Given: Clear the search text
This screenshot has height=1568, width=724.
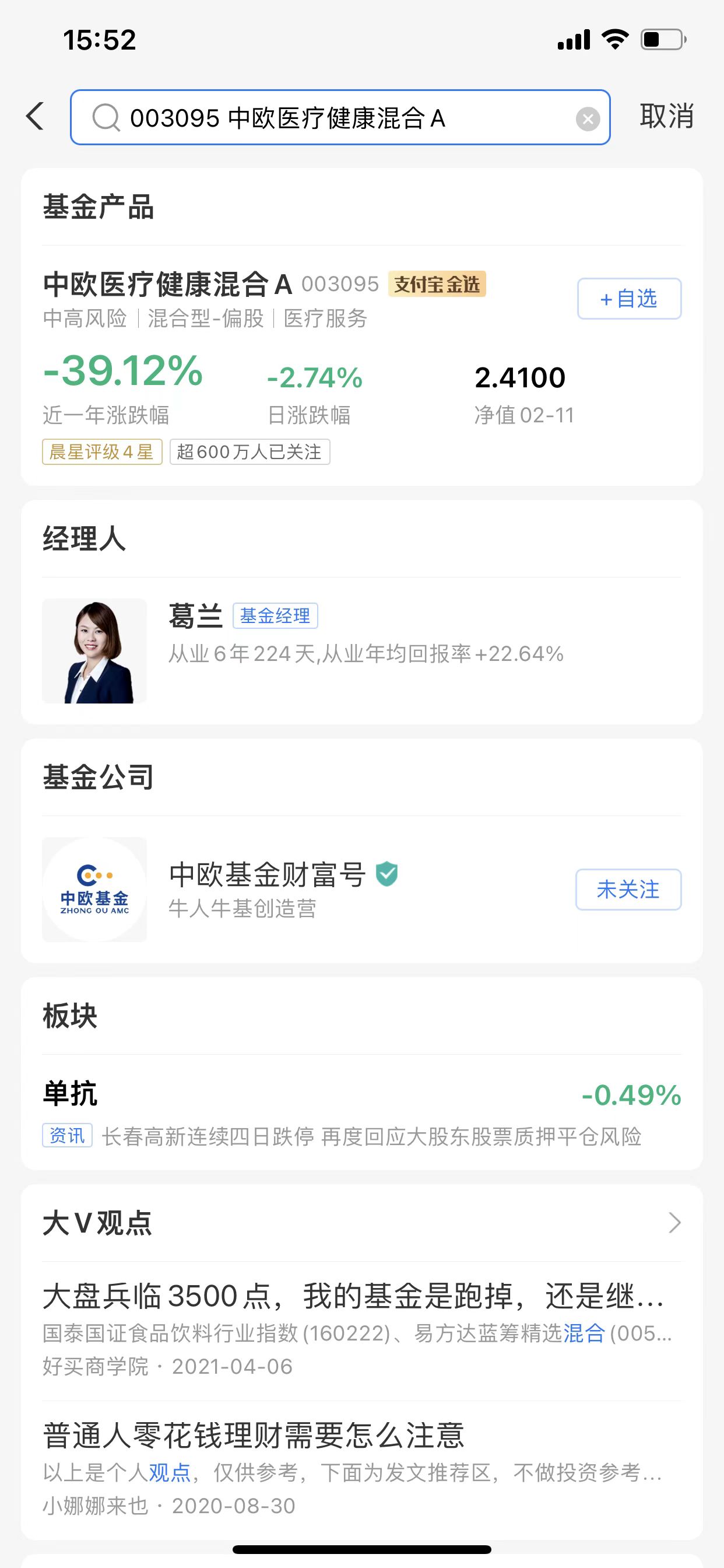Looking at the screenshot, I should coord(587,118).
